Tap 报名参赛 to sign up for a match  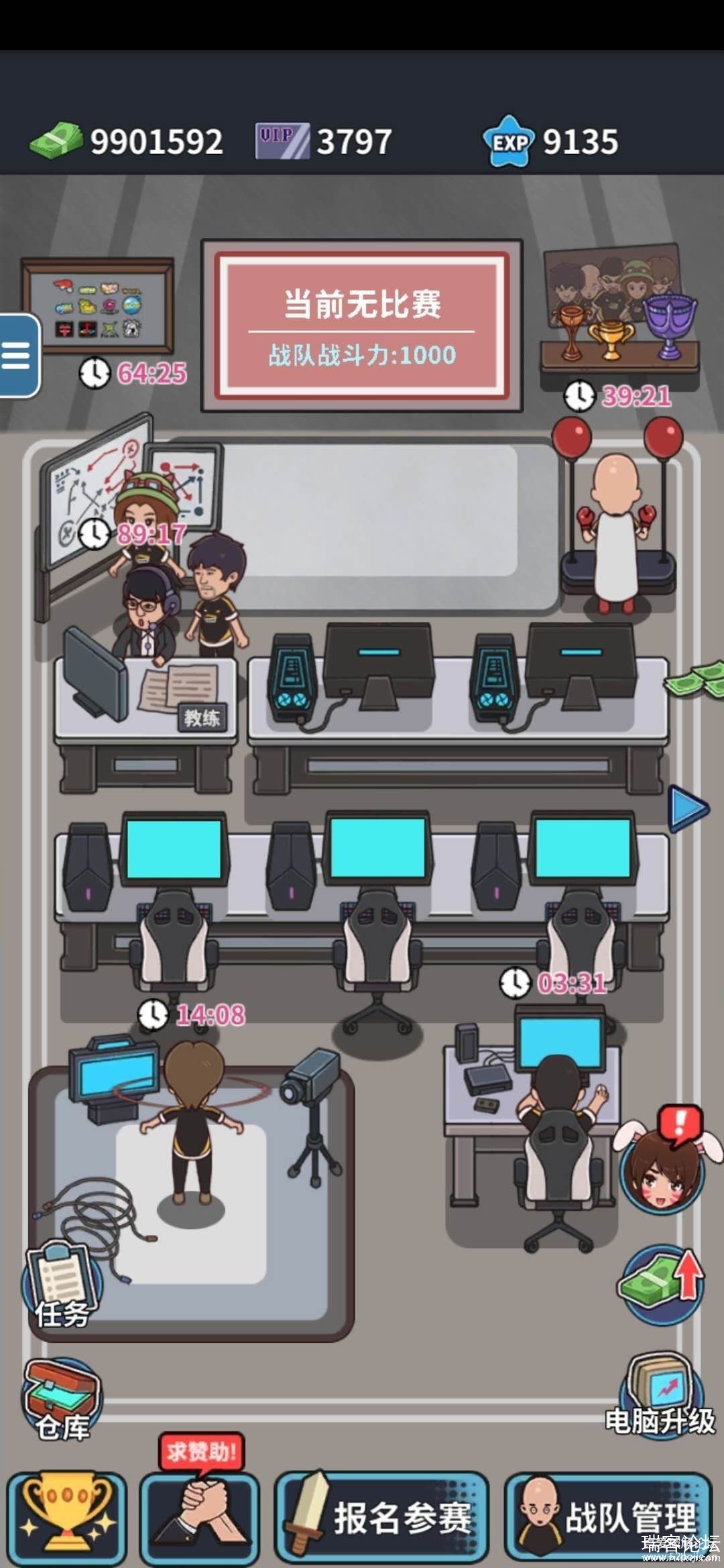(382, 1517)
